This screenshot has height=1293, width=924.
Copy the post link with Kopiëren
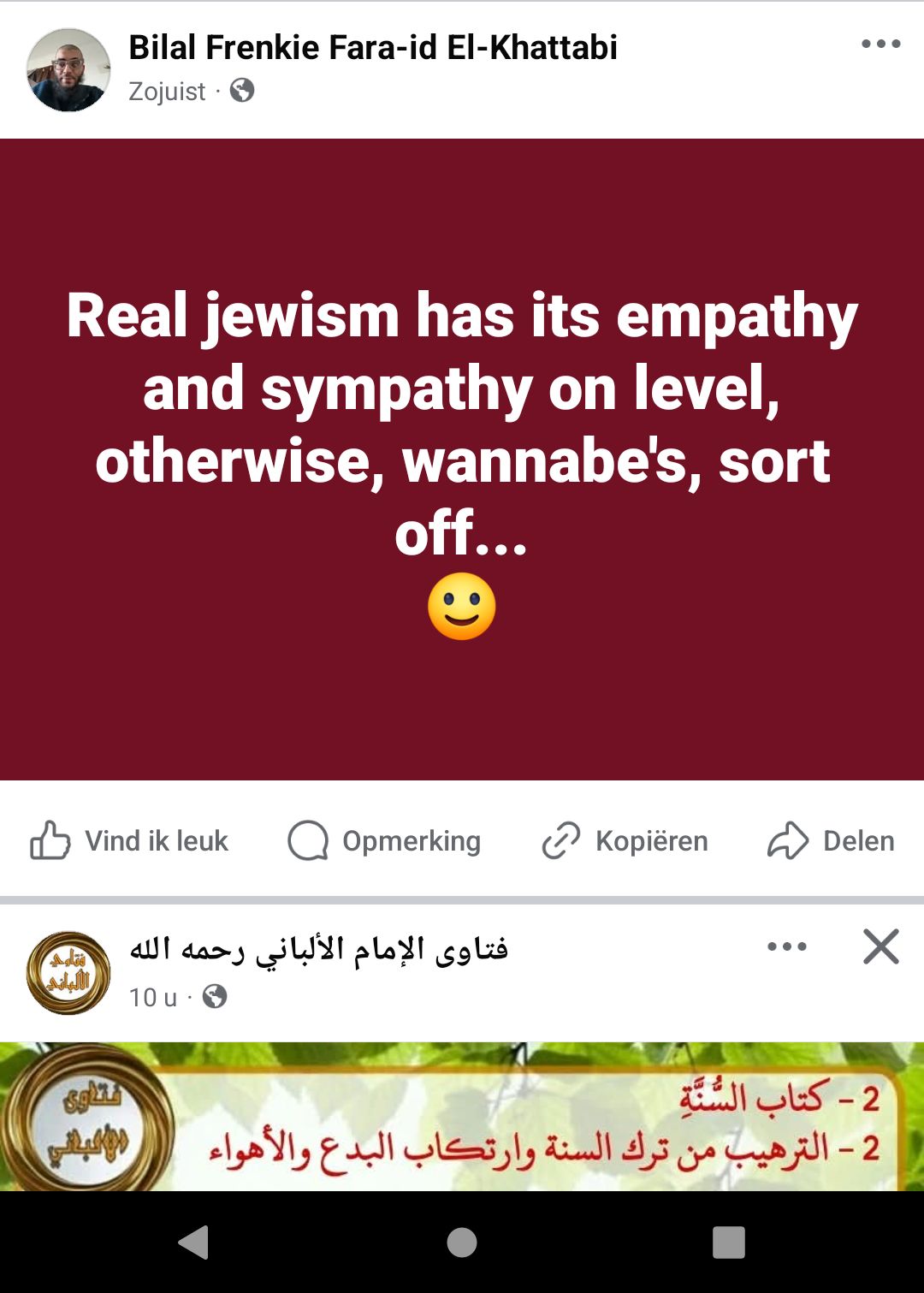tap(625, 840)
